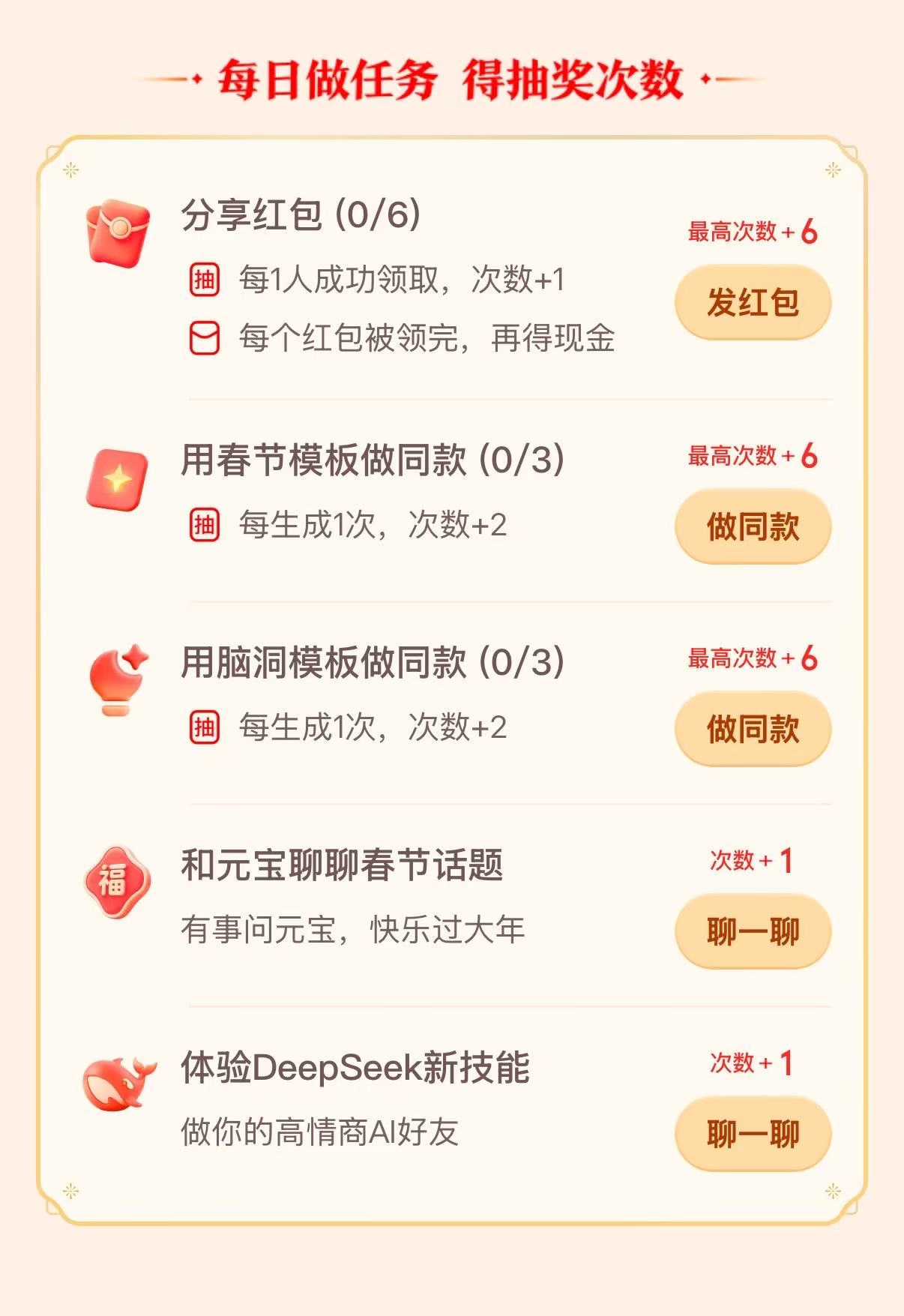
Task: Tap 做同款 for 用脑洞模板做同款 task
Action: [x=753, y=729]
